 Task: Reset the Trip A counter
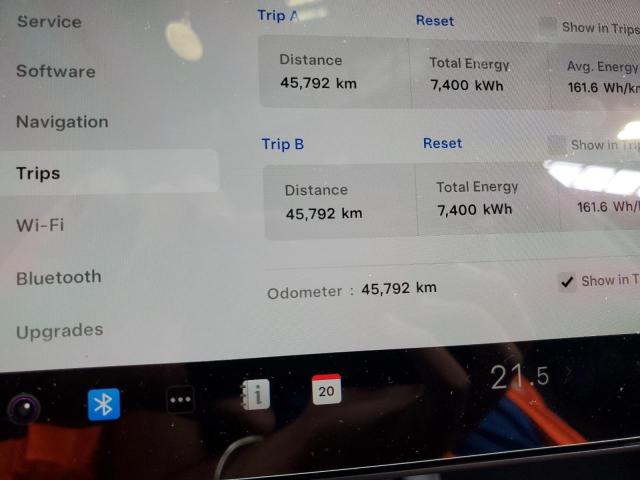[x=434, y=21]
